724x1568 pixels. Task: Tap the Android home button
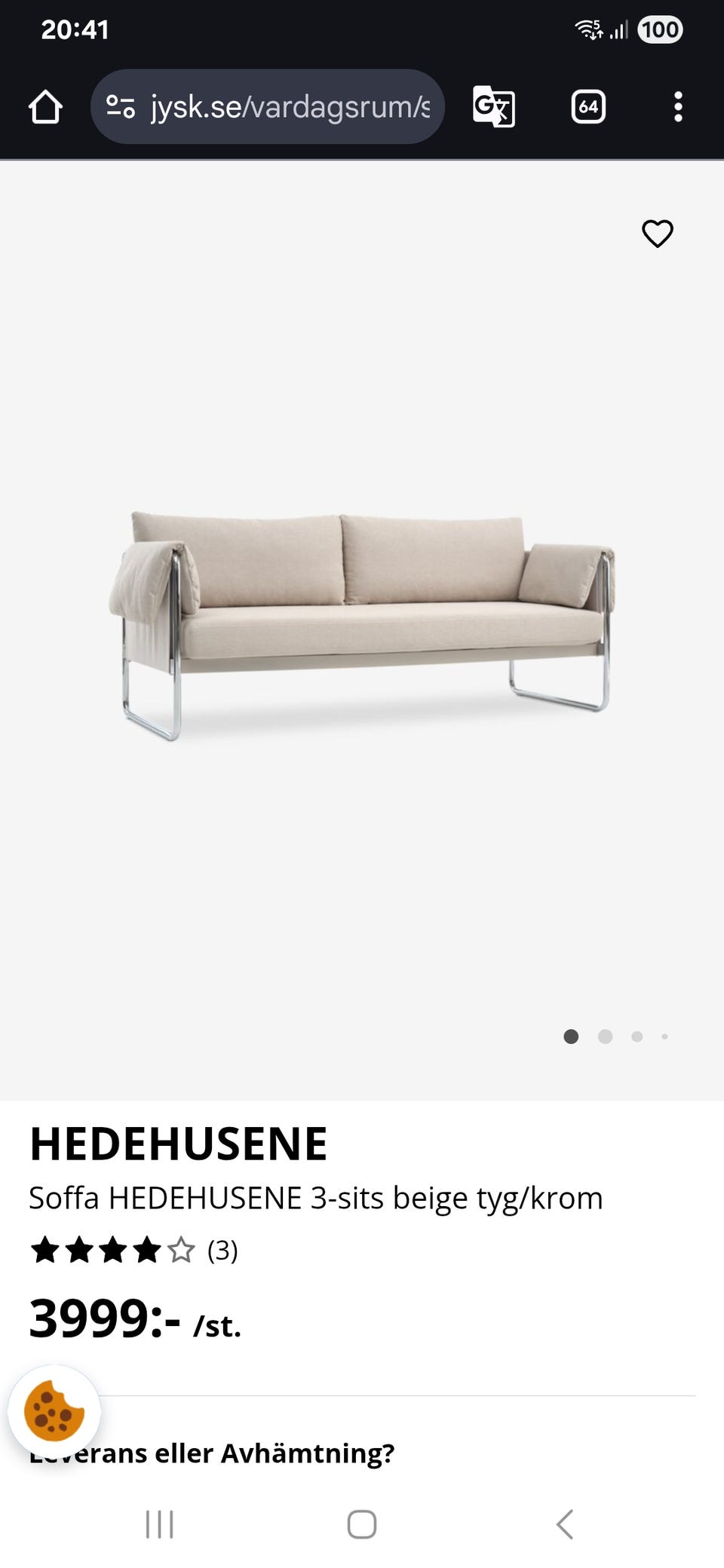coord(362,1524)
